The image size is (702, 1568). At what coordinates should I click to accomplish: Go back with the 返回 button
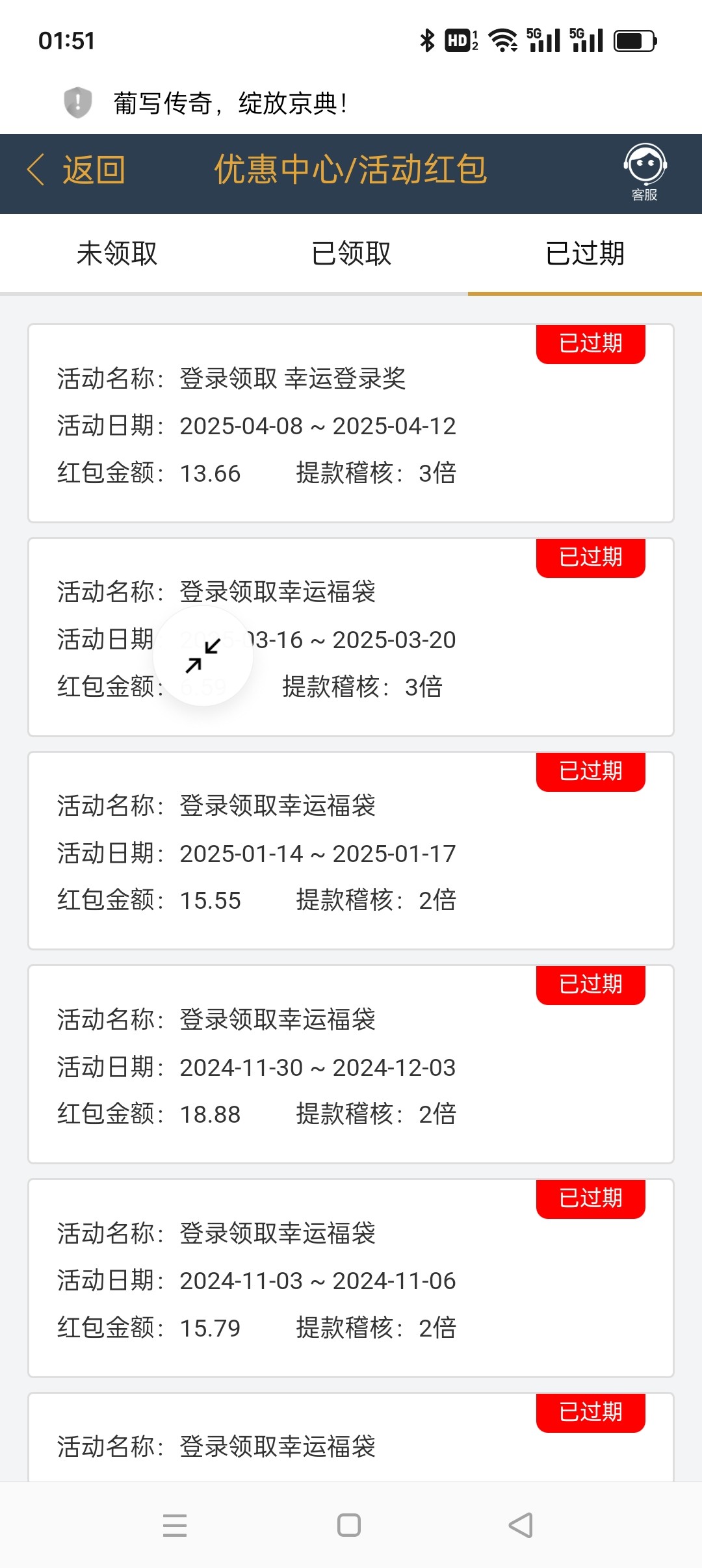pos(75,170)
